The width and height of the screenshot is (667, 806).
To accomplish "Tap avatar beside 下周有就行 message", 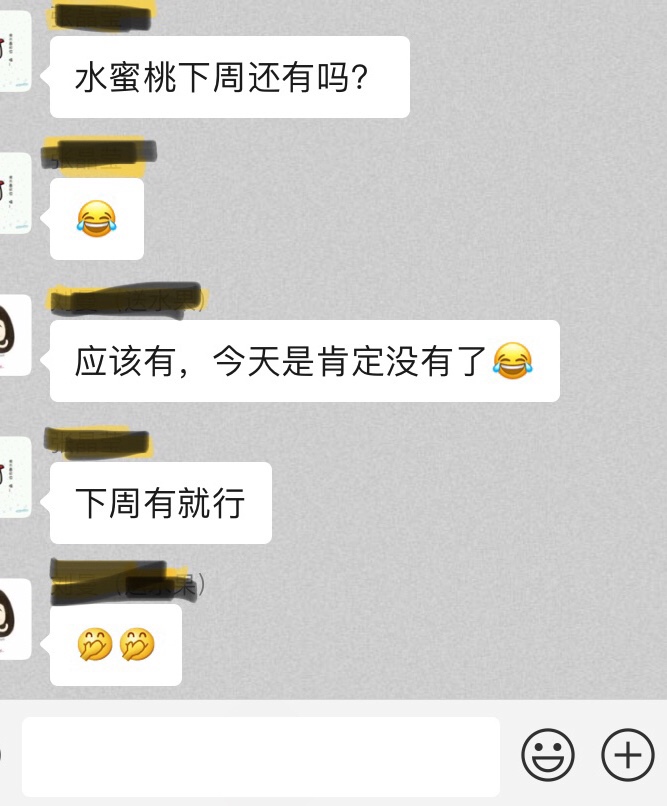I will coord(14,477).
